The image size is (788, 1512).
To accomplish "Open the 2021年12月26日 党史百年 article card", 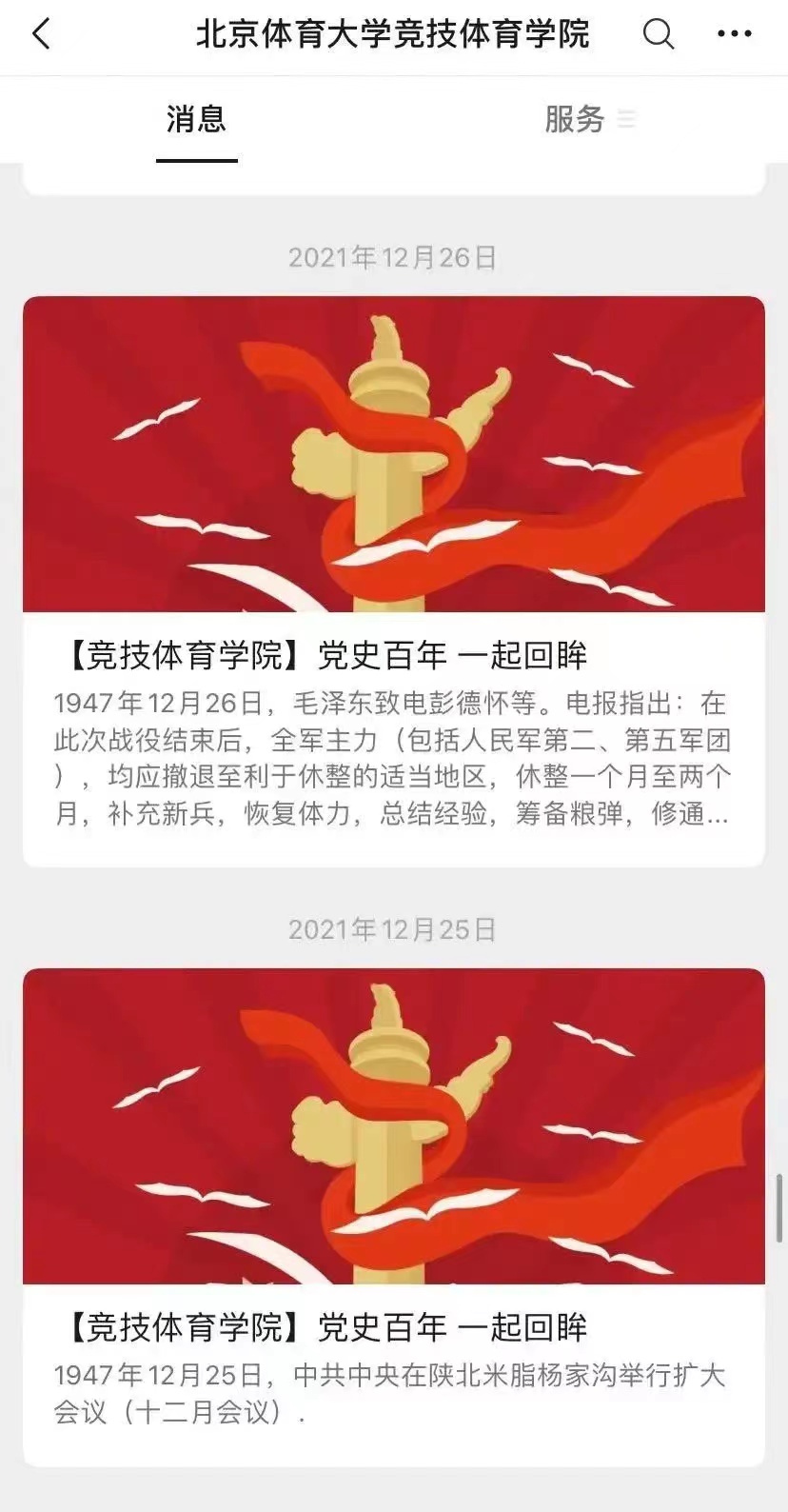I will (394, 581).
